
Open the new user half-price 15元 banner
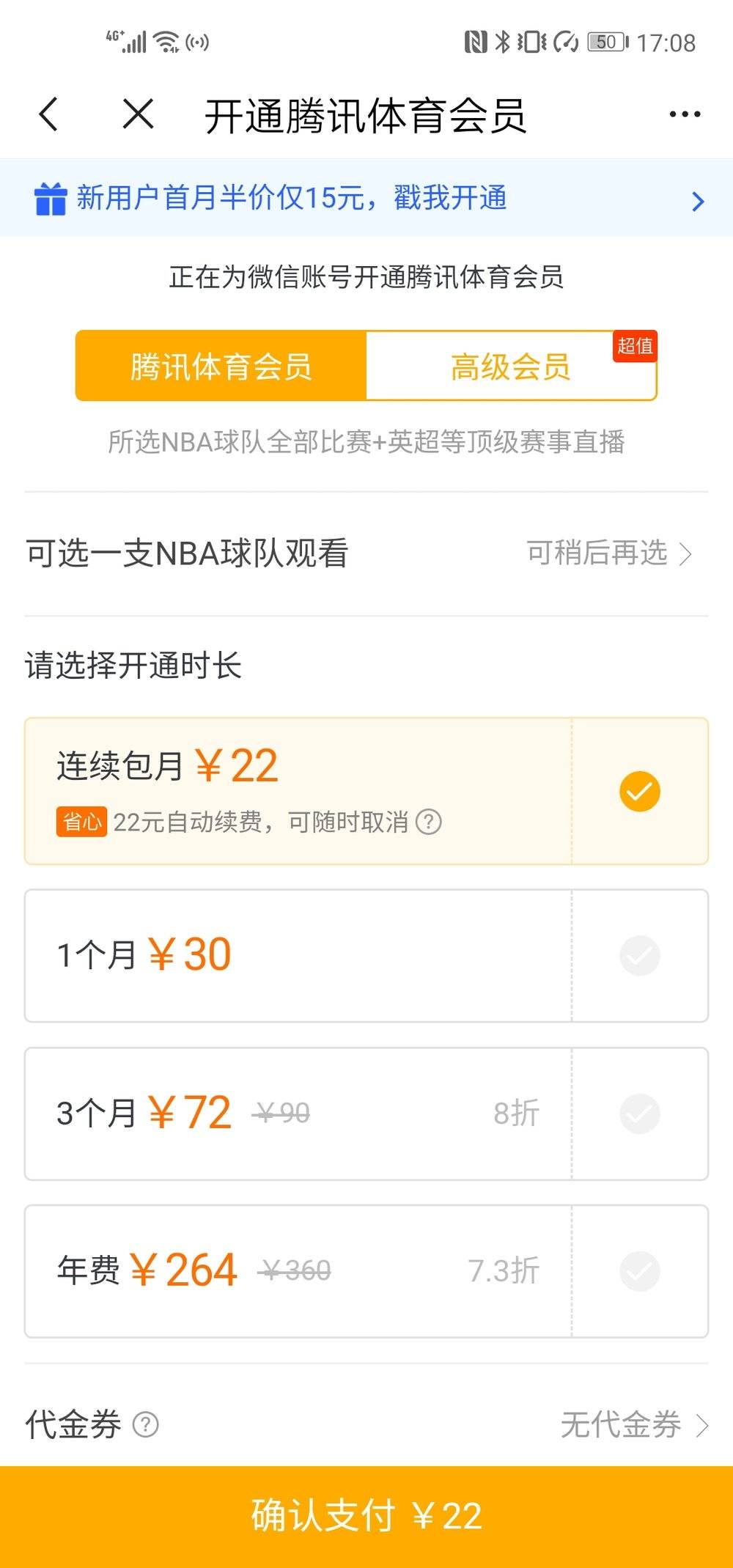pos(366,198)
